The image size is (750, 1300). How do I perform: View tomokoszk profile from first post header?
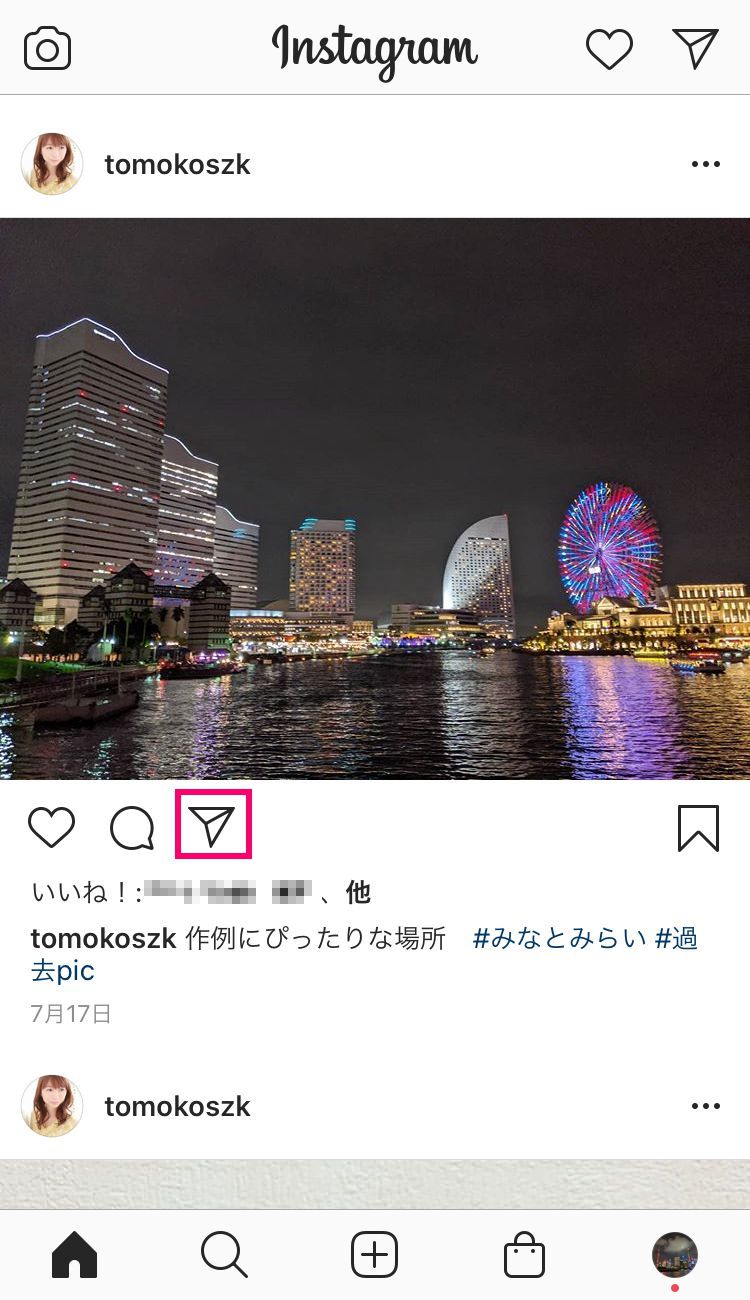177,165
